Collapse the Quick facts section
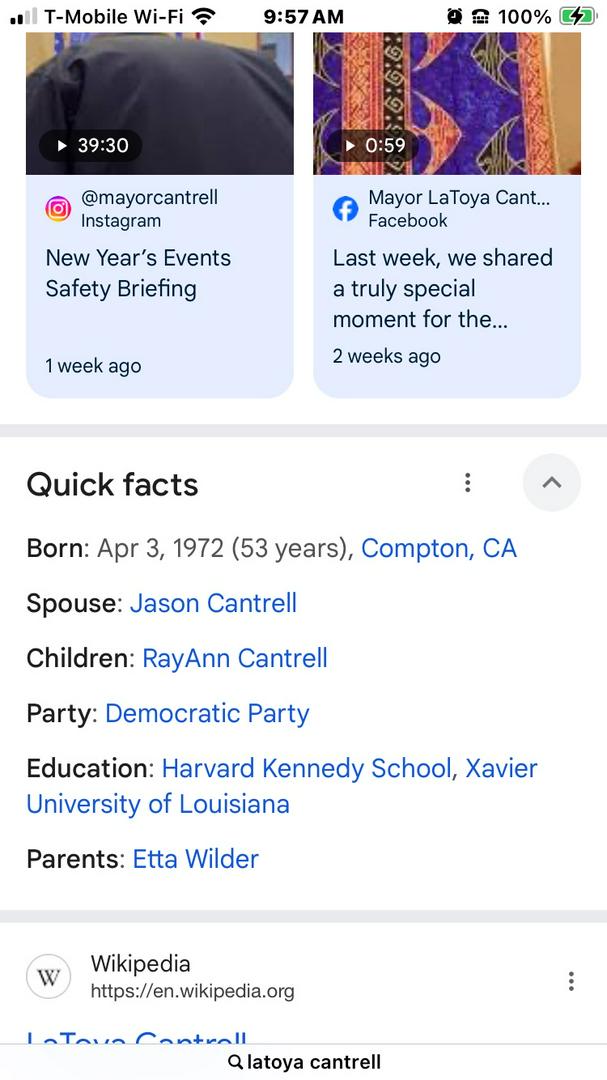 [551, 483]
